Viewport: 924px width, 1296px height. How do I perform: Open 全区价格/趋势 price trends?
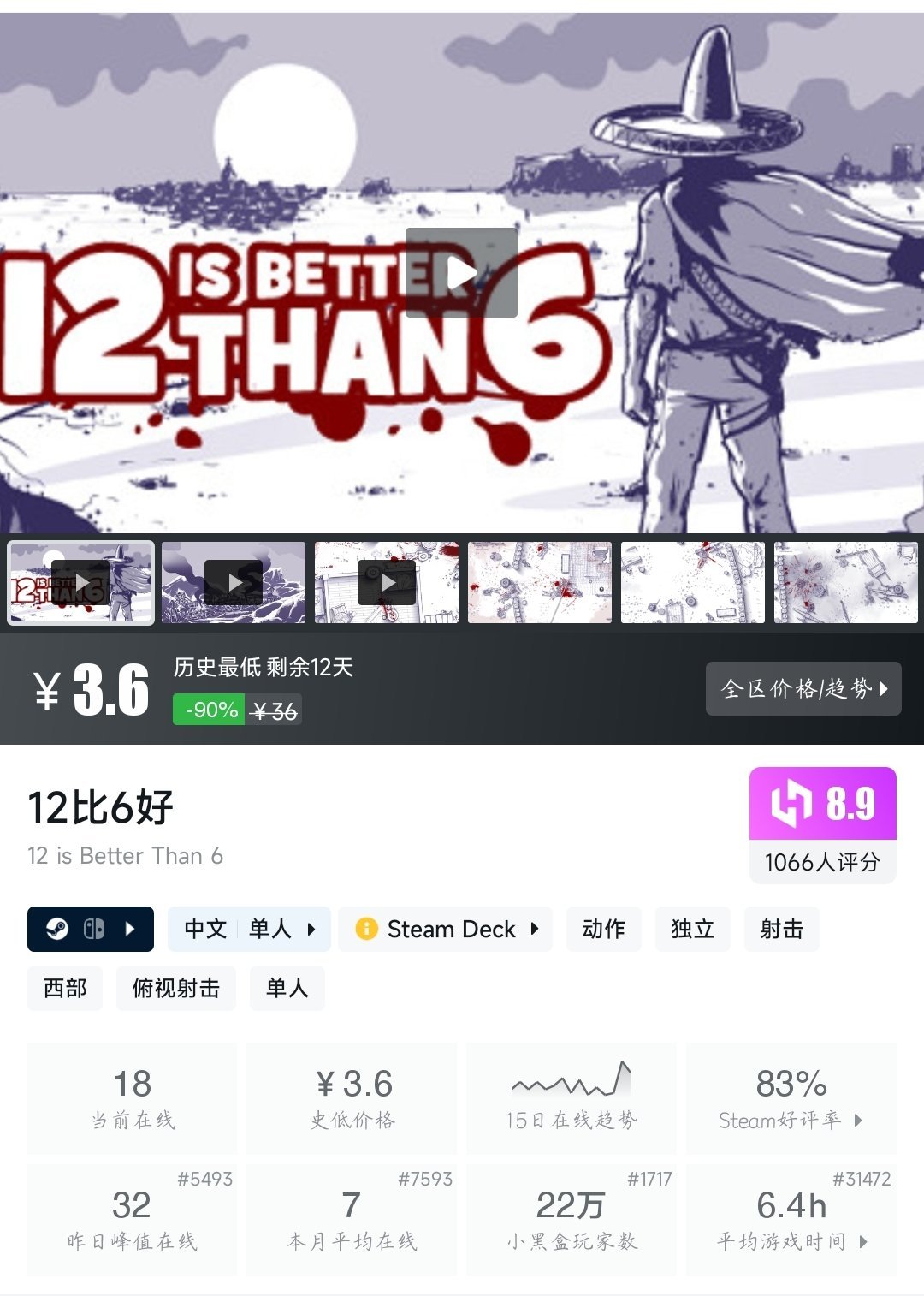803,688
